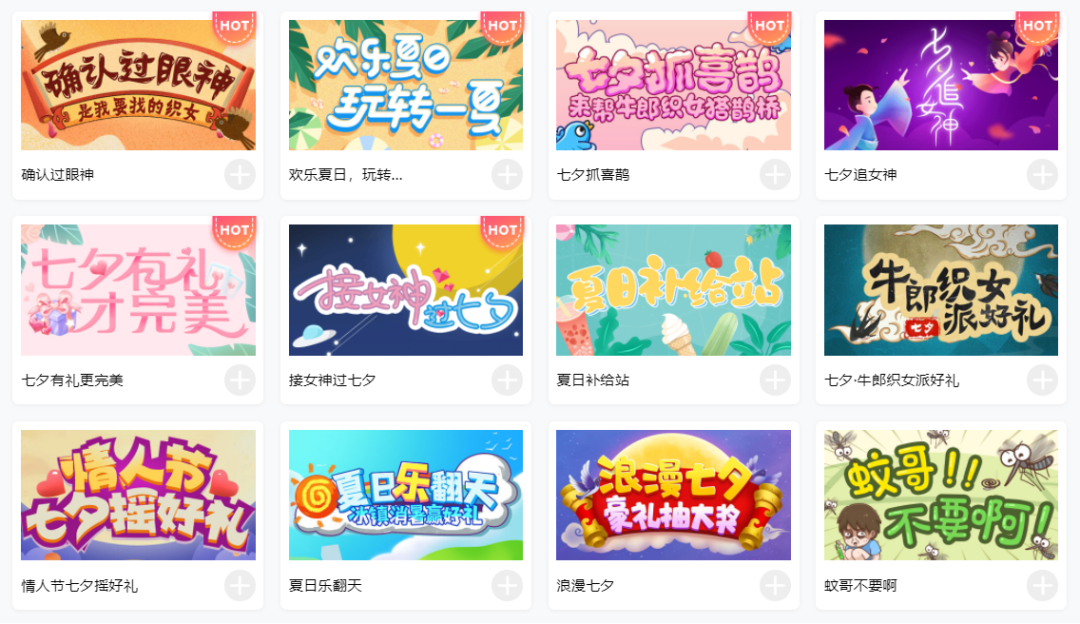The image size is (1080, 624).
Task: Open the 七夕有礼更完美 template card
Action: [138, 290]
